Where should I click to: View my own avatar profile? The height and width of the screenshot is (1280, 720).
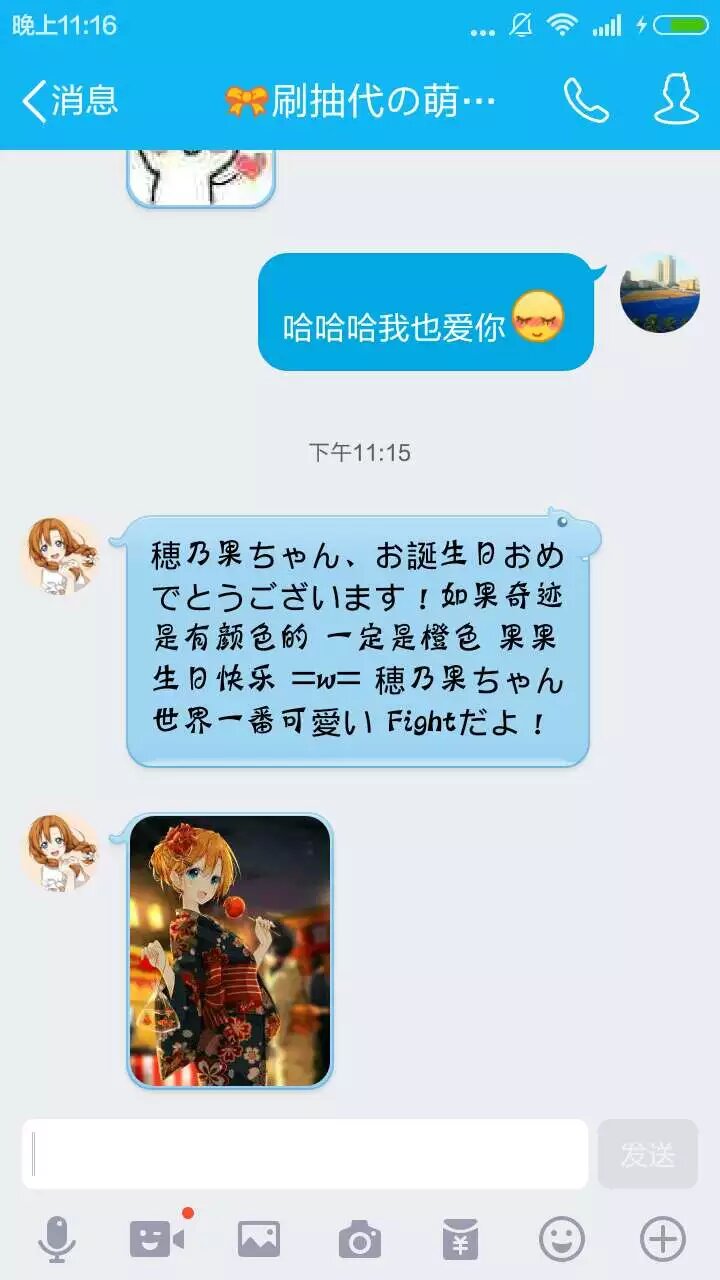[659, 292]
